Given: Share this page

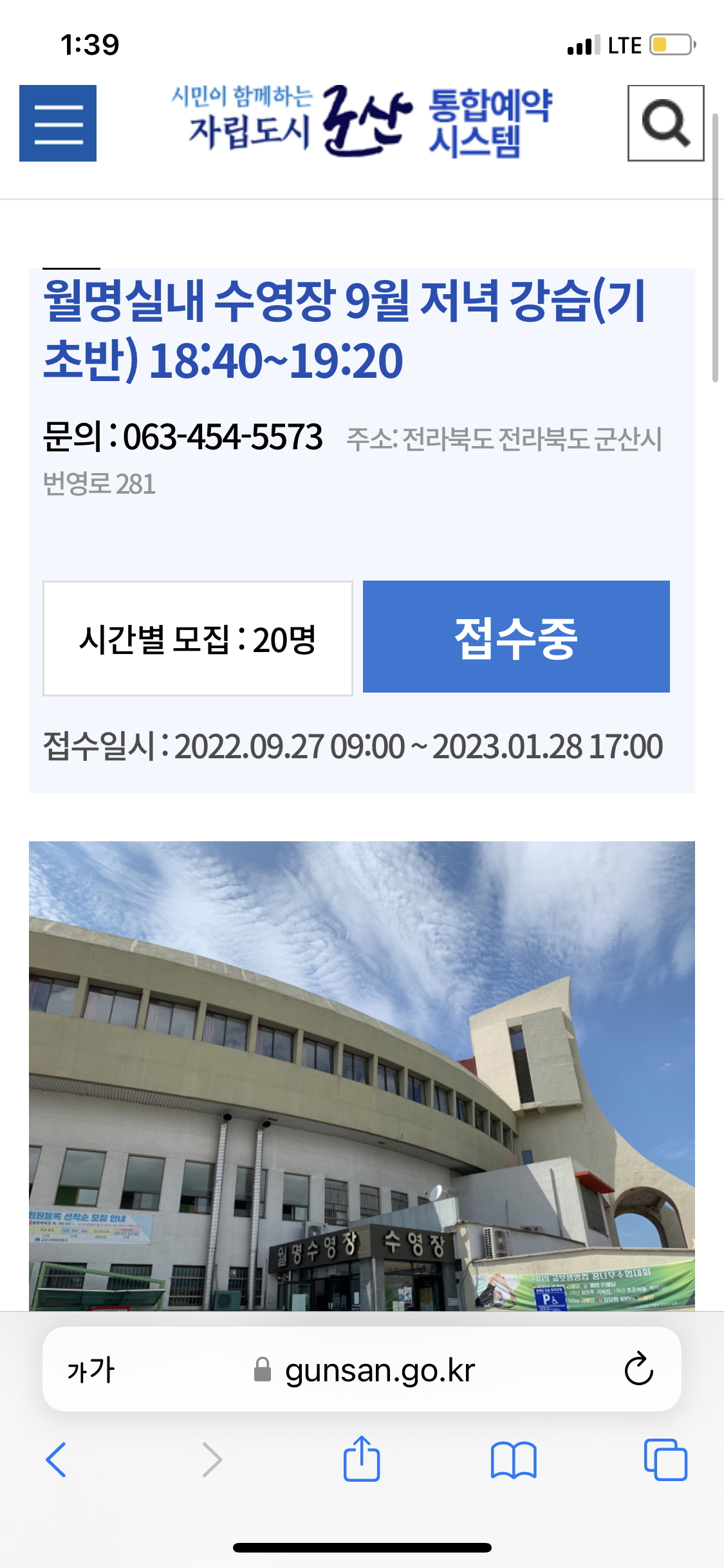Looking at the screenshot, I should 362,1459.
